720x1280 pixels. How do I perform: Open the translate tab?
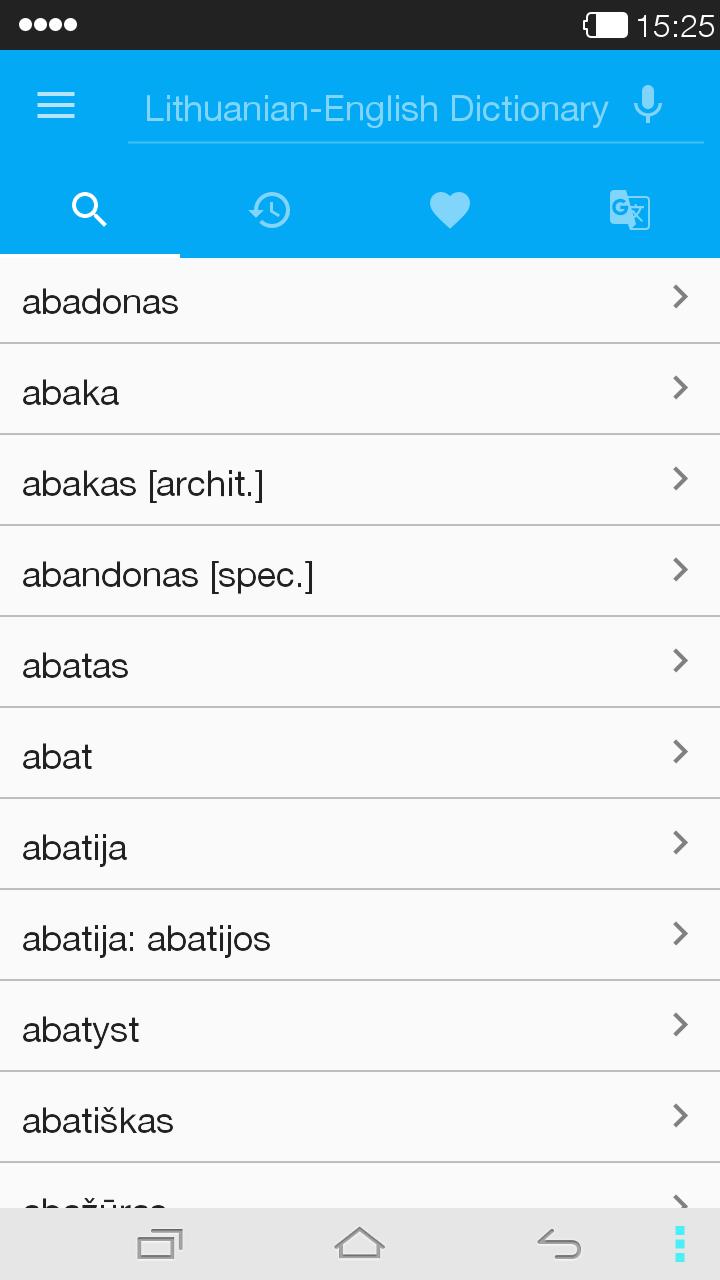(x=629, y=210)
